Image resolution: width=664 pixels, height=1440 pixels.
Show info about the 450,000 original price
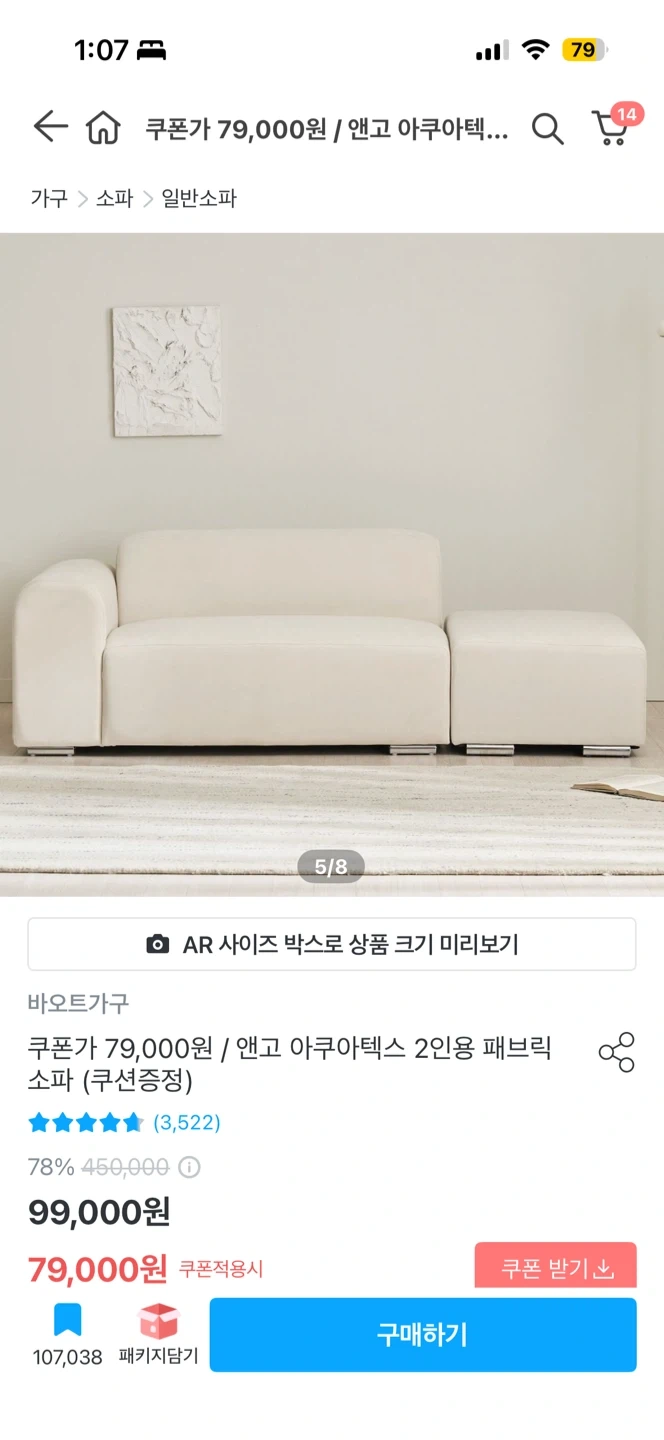(189, 1167)
